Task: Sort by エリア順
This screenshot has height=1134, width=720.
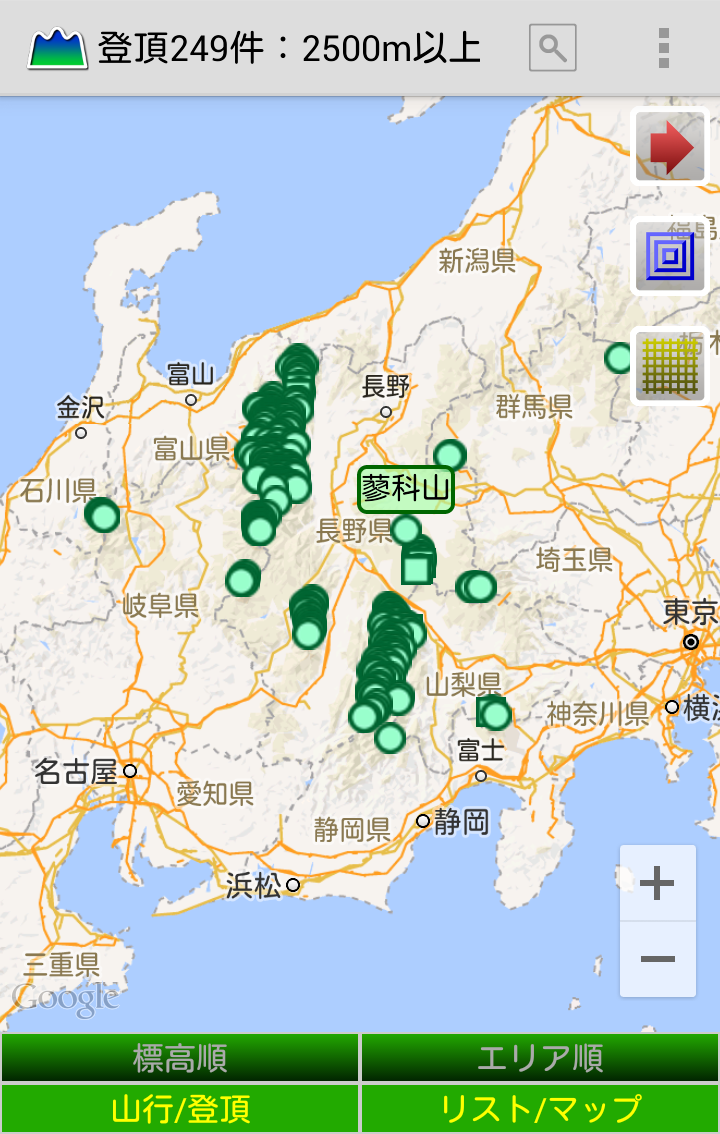Action: [x=540, y=1057]
